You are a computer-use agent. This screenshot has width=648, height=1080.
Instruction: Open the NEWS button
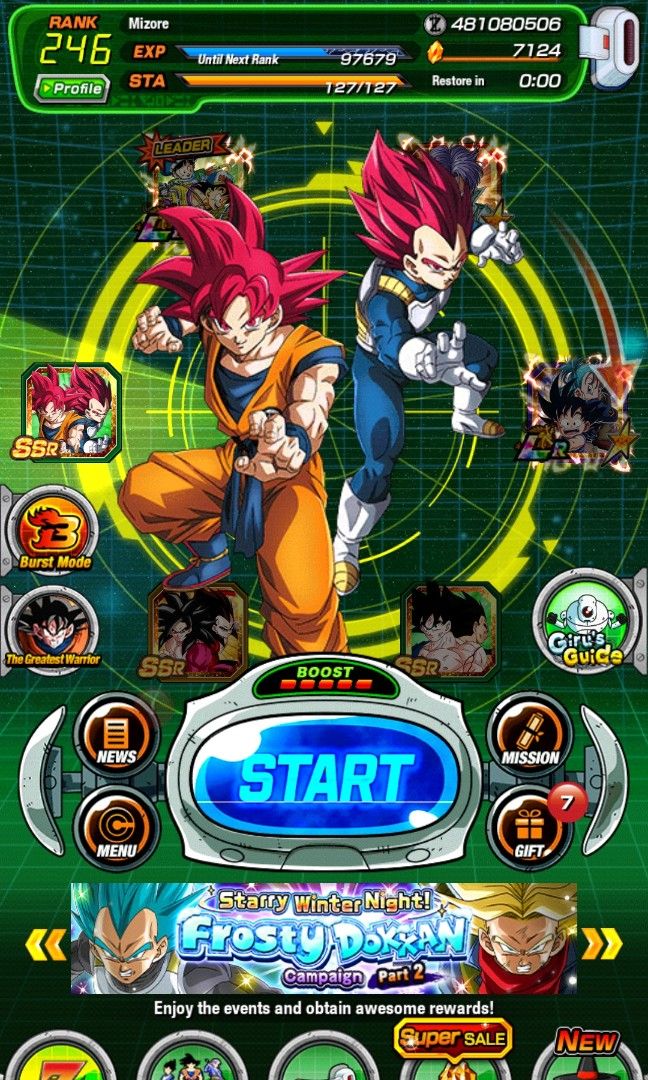point(116,735)
